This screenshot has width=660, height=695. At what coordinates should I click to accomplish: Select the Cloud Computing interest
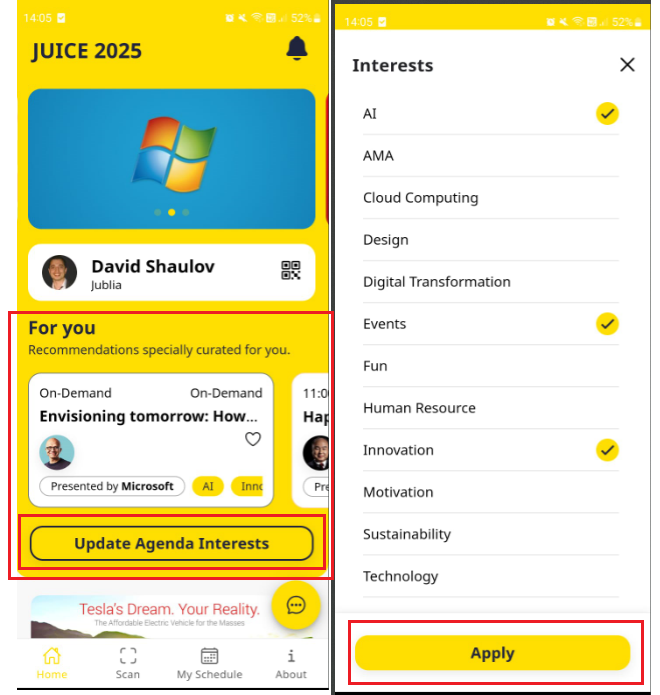(490, 198)
